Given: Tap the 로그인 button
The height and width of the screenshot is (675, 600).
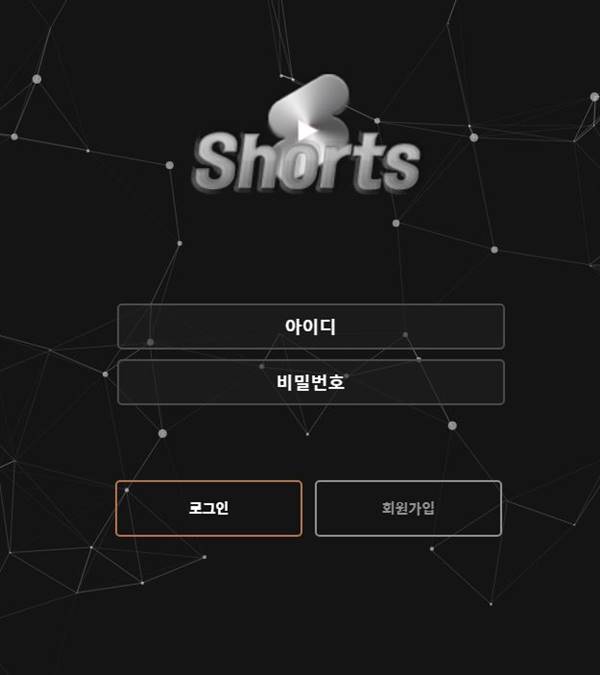Looking at the screenshot, I should 208,508.
